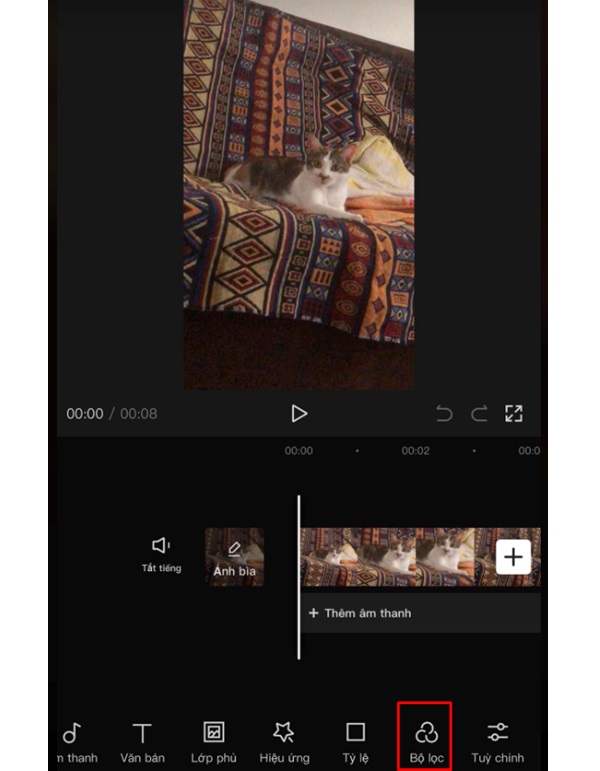The width and height of the screenshot is (600, 771).
Task: Tap Thêm âm thanh to add audio
Action: pos(360,613)
